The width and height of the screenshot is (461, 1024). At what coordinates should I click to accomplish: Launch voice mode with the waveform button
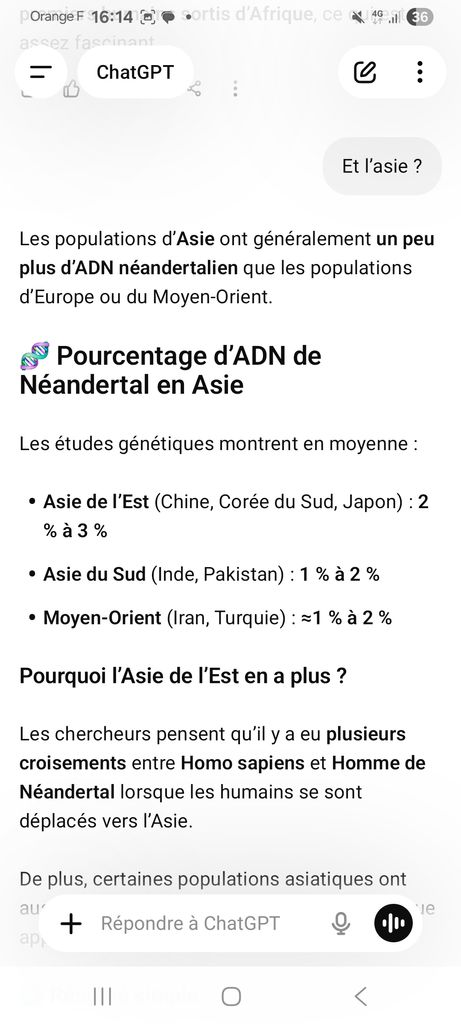coord(393,923)
